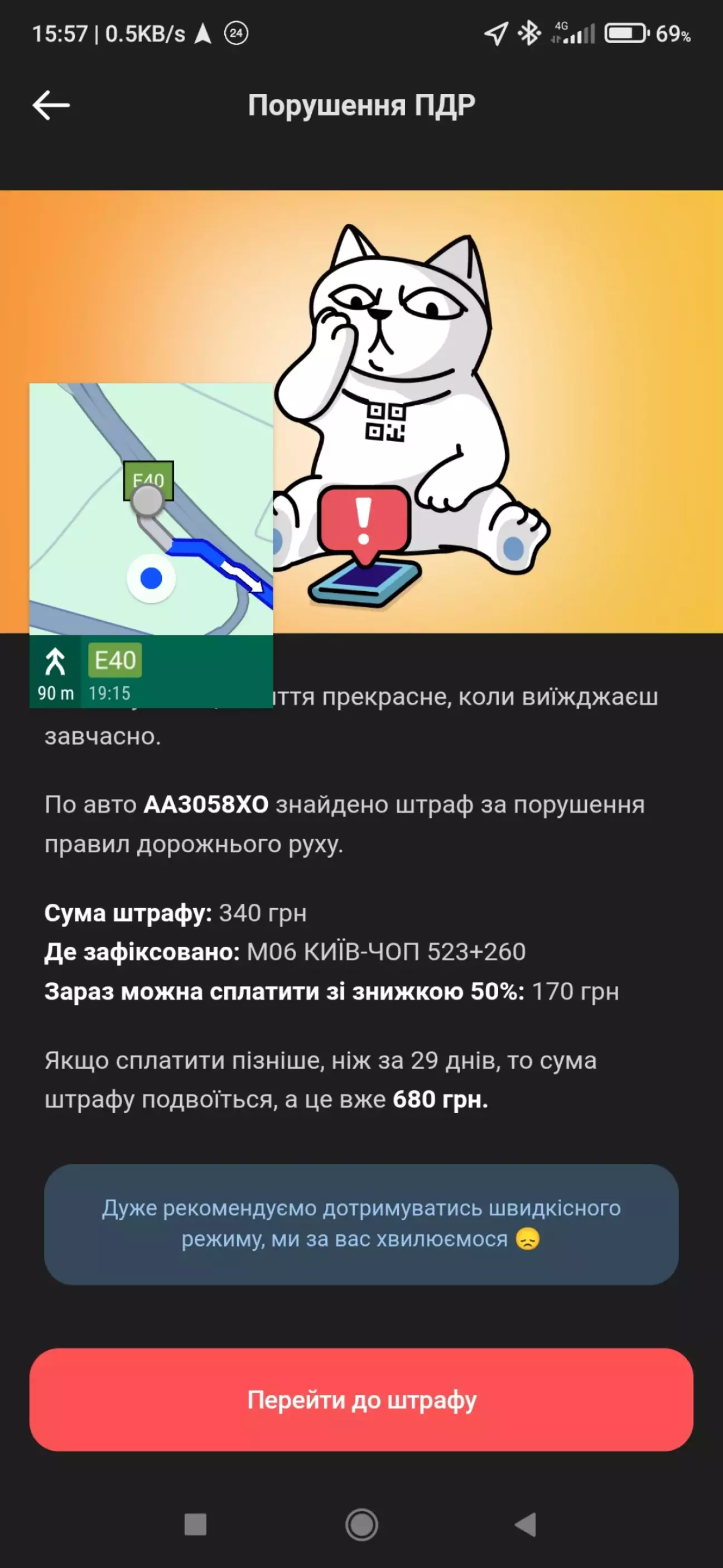
Task: Open the floating navigation map window
Action: [151, 545]
